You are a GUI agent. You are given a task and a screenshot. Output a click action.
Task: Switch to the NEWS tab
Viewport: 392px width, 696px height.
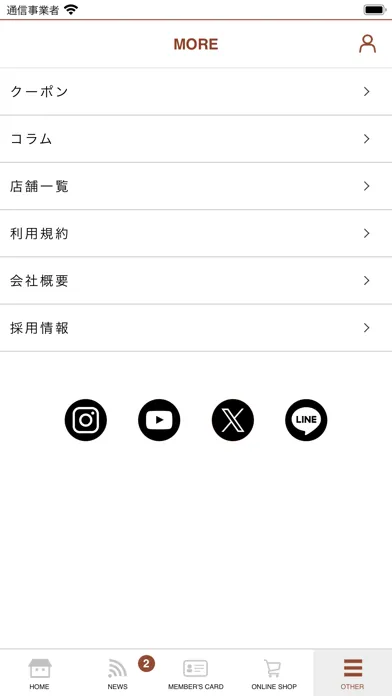pos(118,673)
